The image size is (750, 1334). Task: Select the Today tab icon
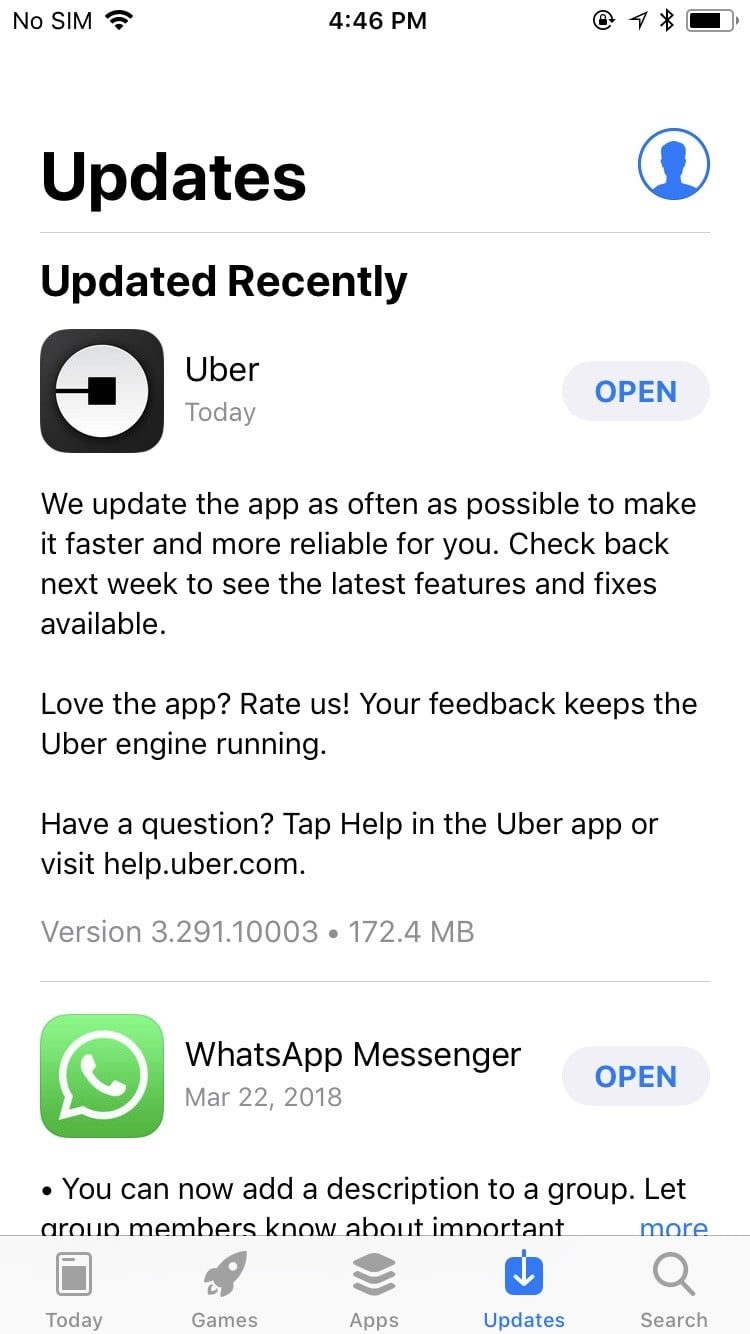coord(74,1271)
